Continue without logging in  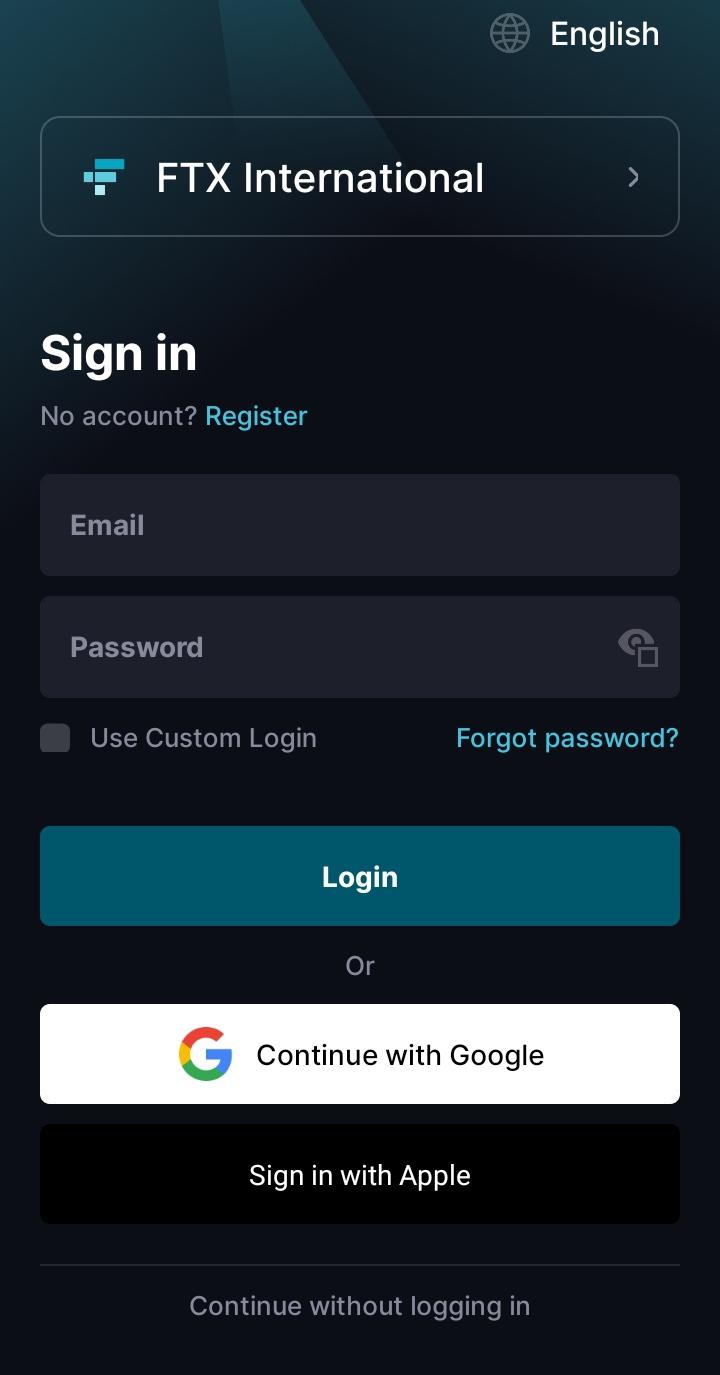point(360,1306)
